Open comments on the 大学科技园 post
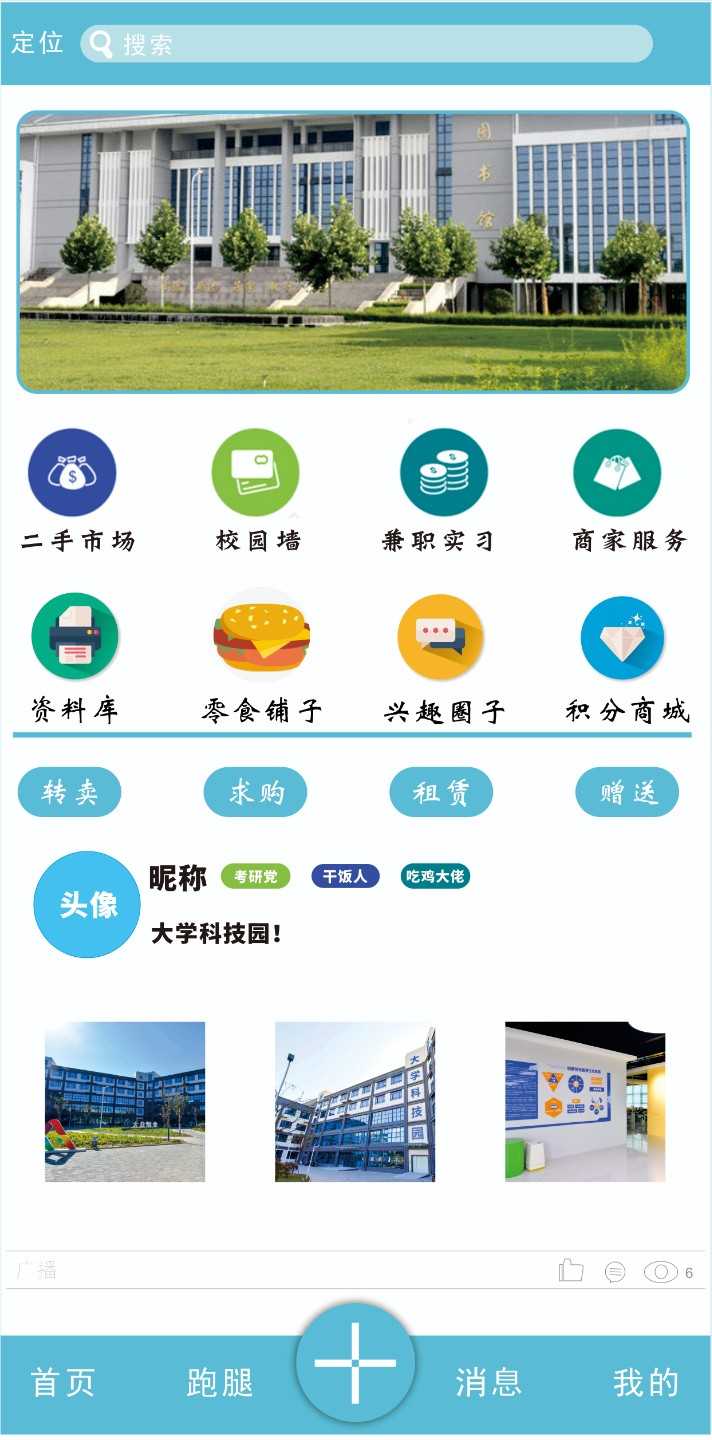The height and width of the screenshot is (1440, 712). [615, 1272]
